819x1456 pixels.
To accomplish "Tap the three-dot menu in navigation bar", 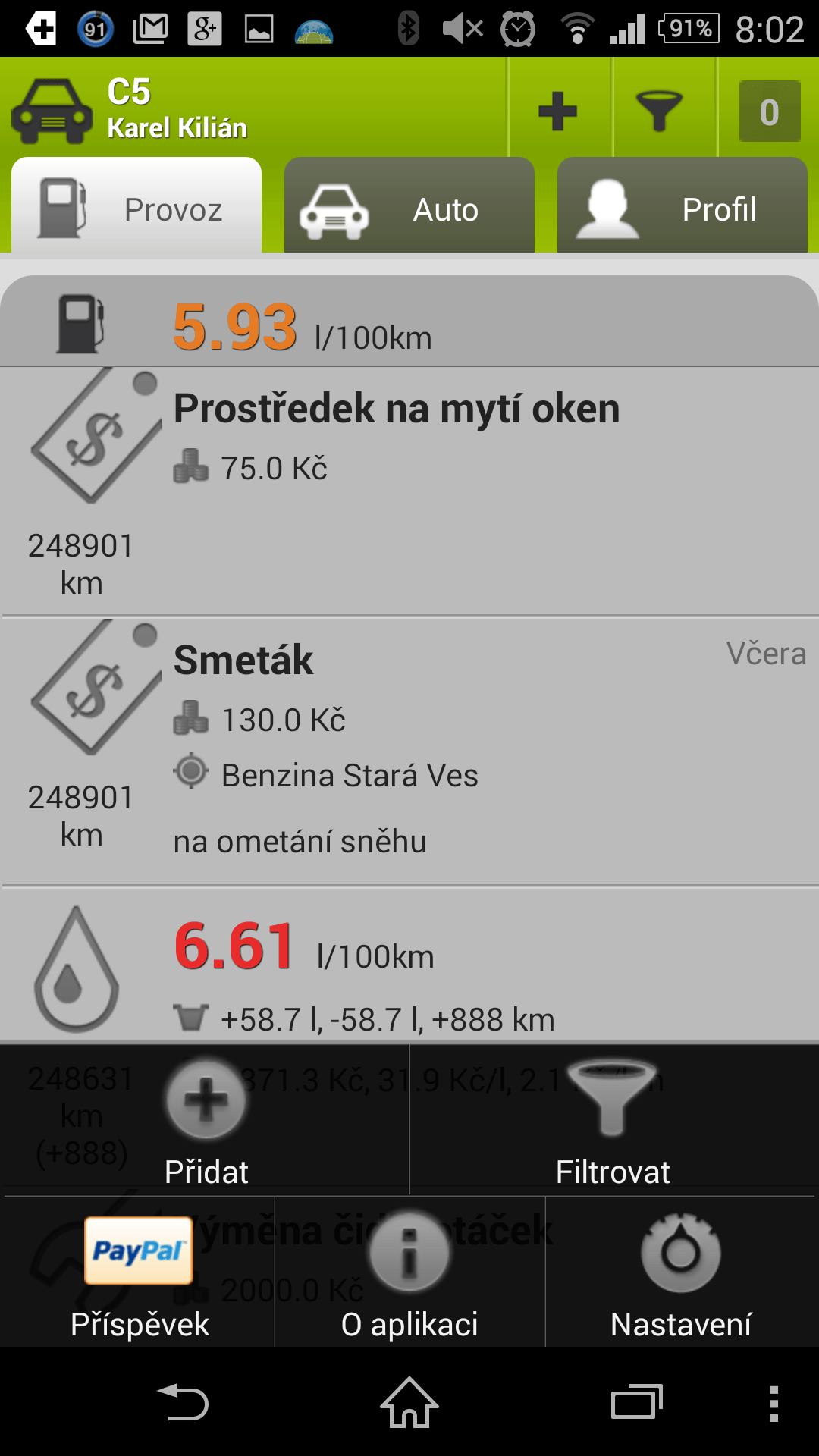I will [x=773, y=1403].
